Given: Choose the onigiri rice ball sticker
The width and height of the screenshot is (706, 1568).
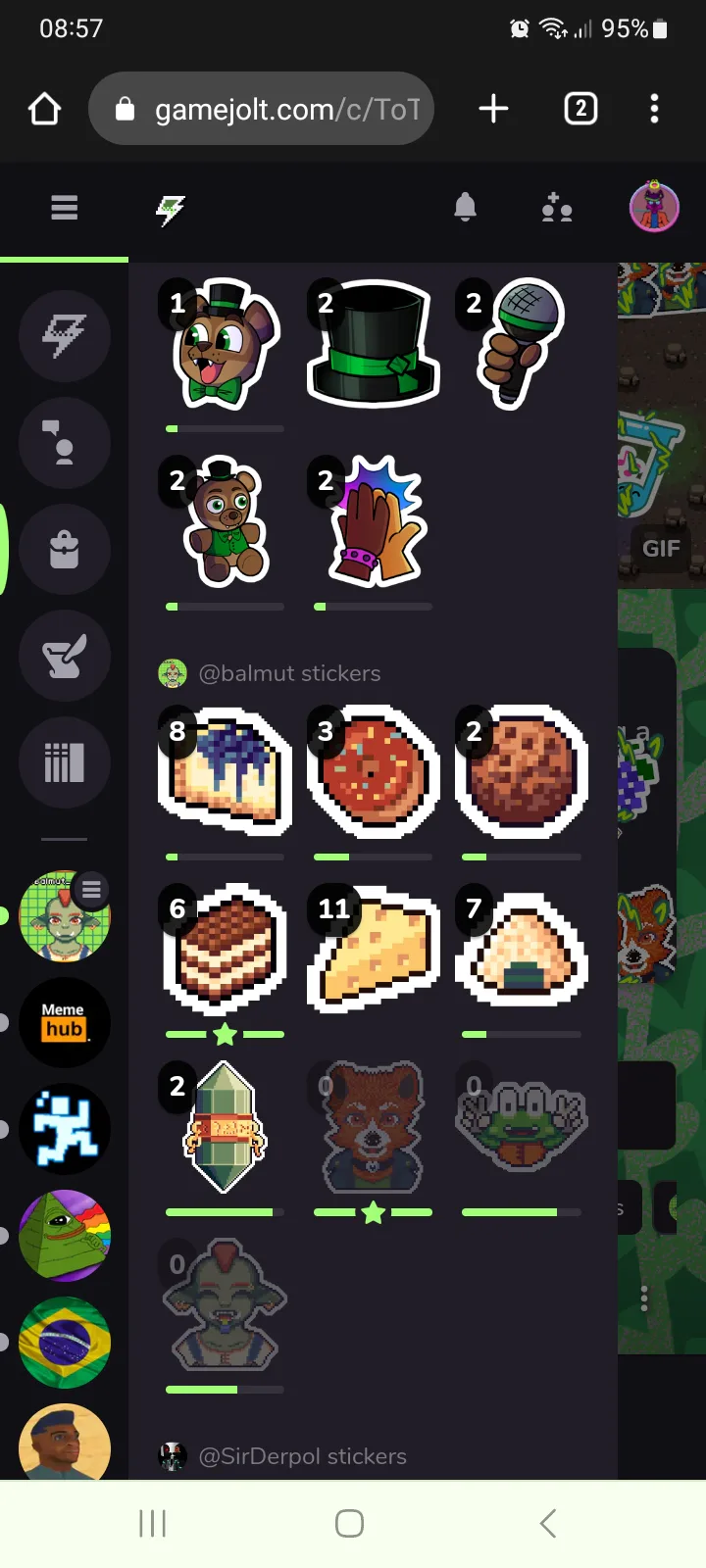Looking at the screenshot, I should click(x=521, y=949).
